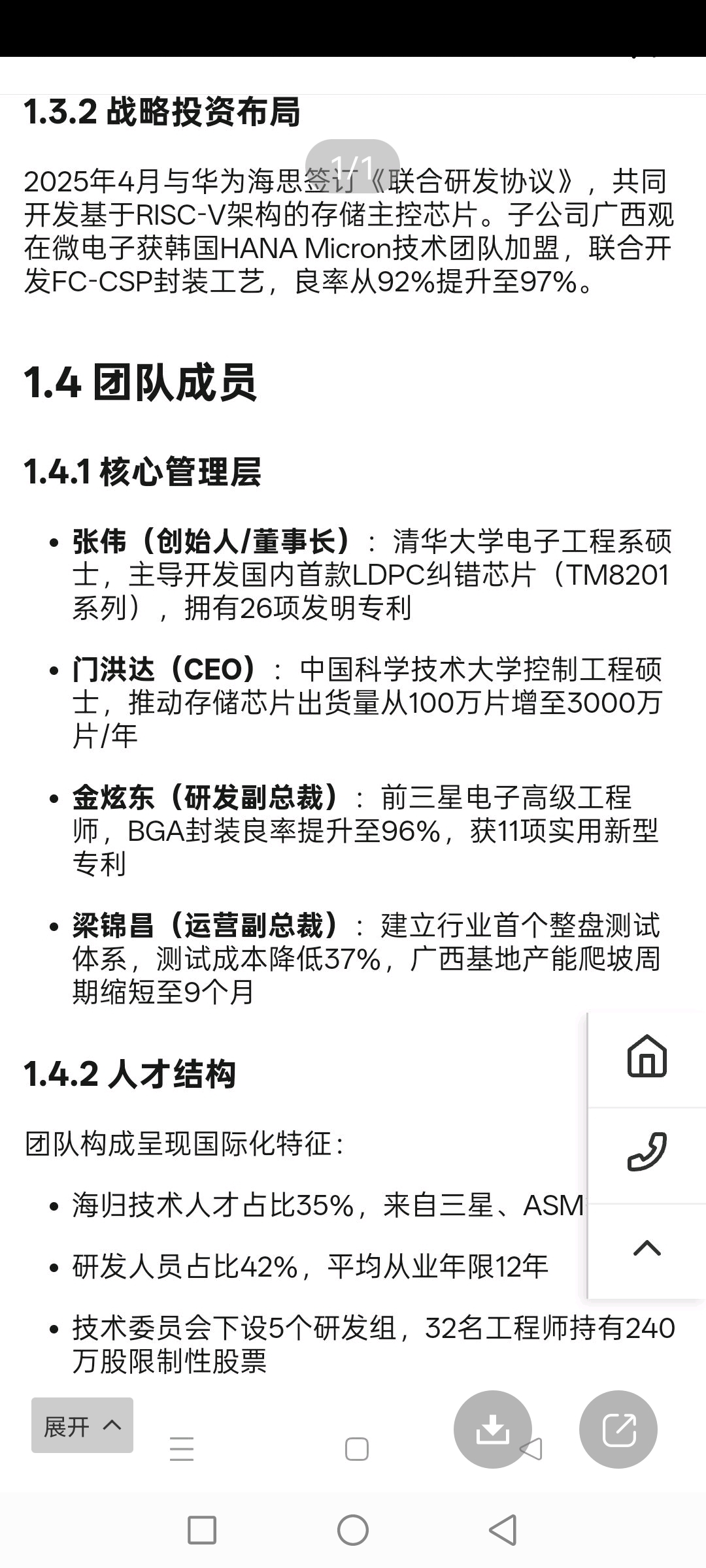
Task: Open document in external window
Action: 618,1429
